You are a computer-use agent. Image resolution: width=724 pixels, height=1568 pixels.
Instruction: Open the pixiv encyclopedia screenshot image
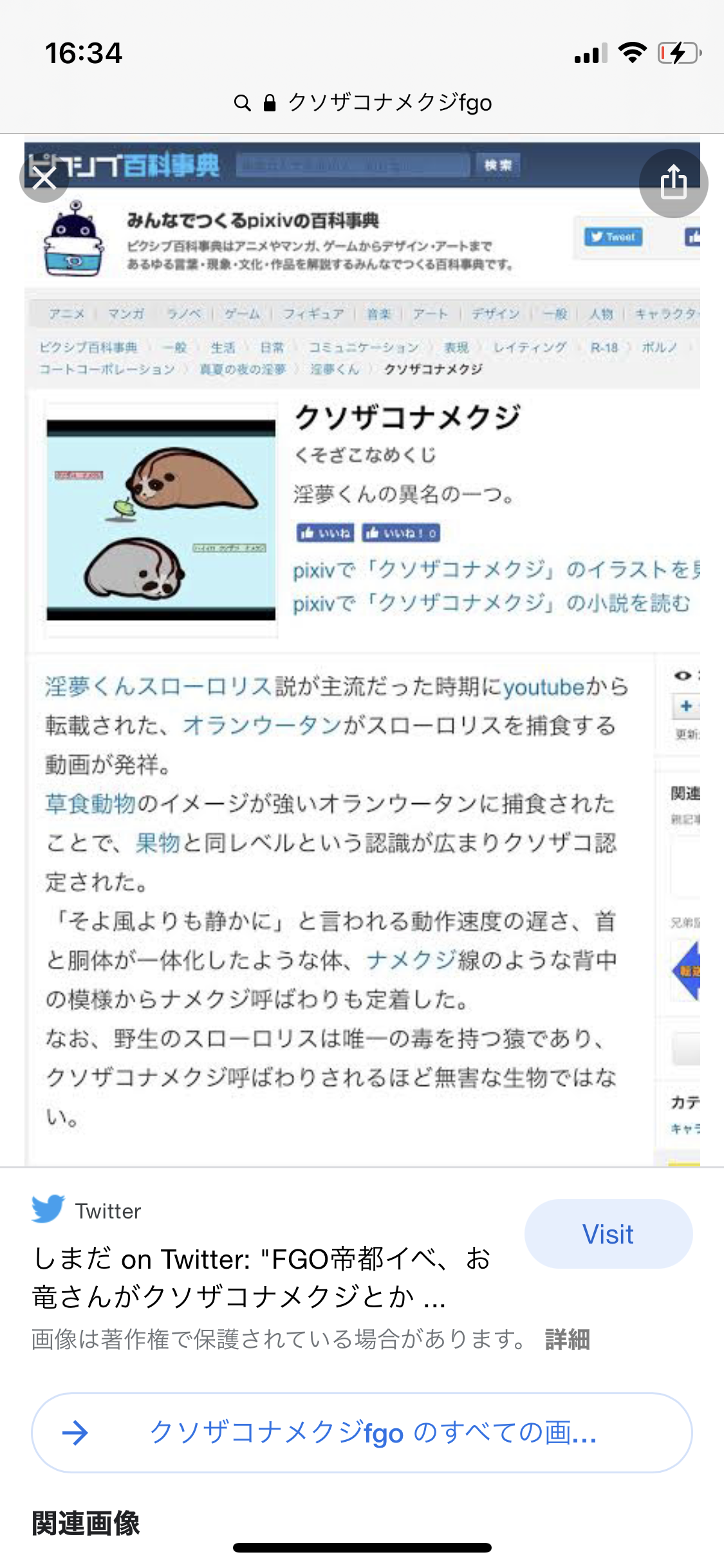click(x=362, y=650)
